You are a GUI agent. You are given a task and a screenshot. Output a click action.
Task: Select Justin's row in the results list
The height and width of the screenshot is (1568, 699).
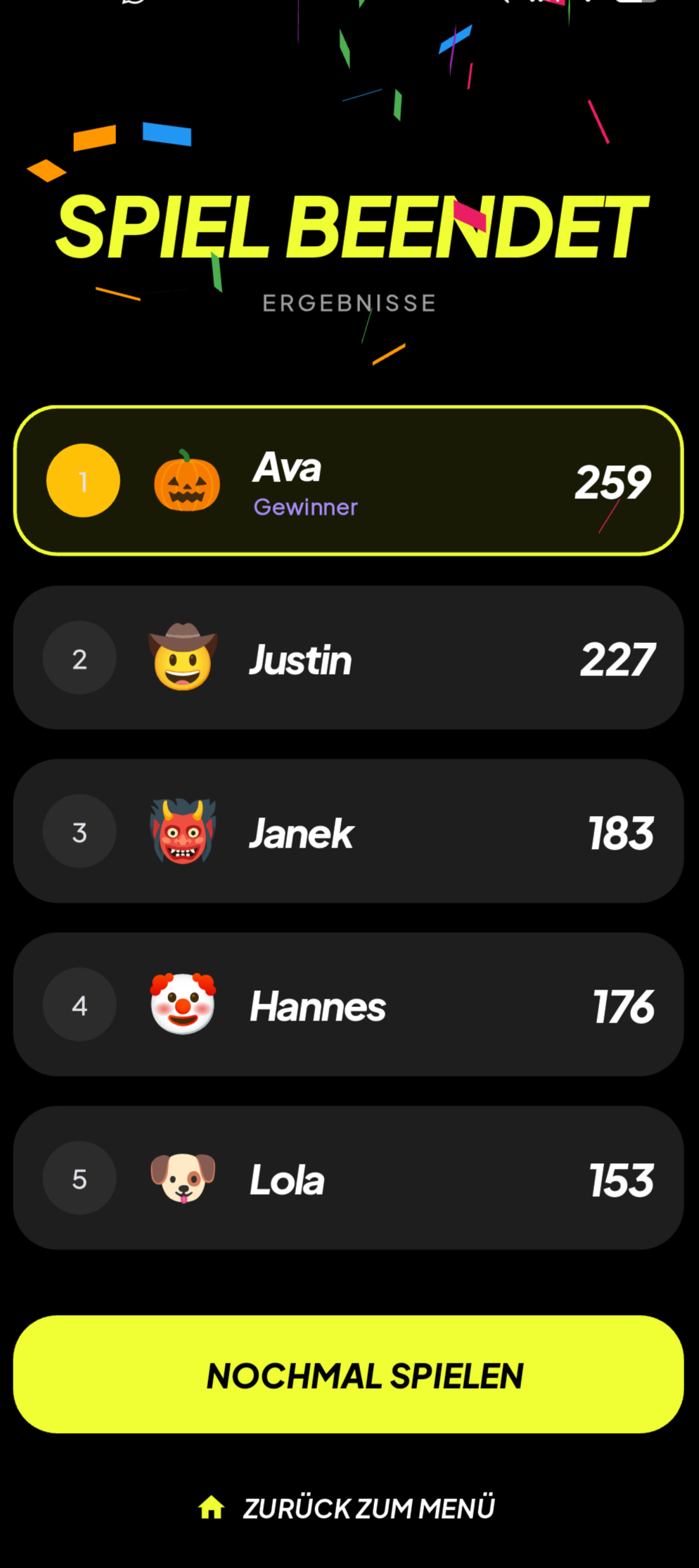[x=349, y=658]
